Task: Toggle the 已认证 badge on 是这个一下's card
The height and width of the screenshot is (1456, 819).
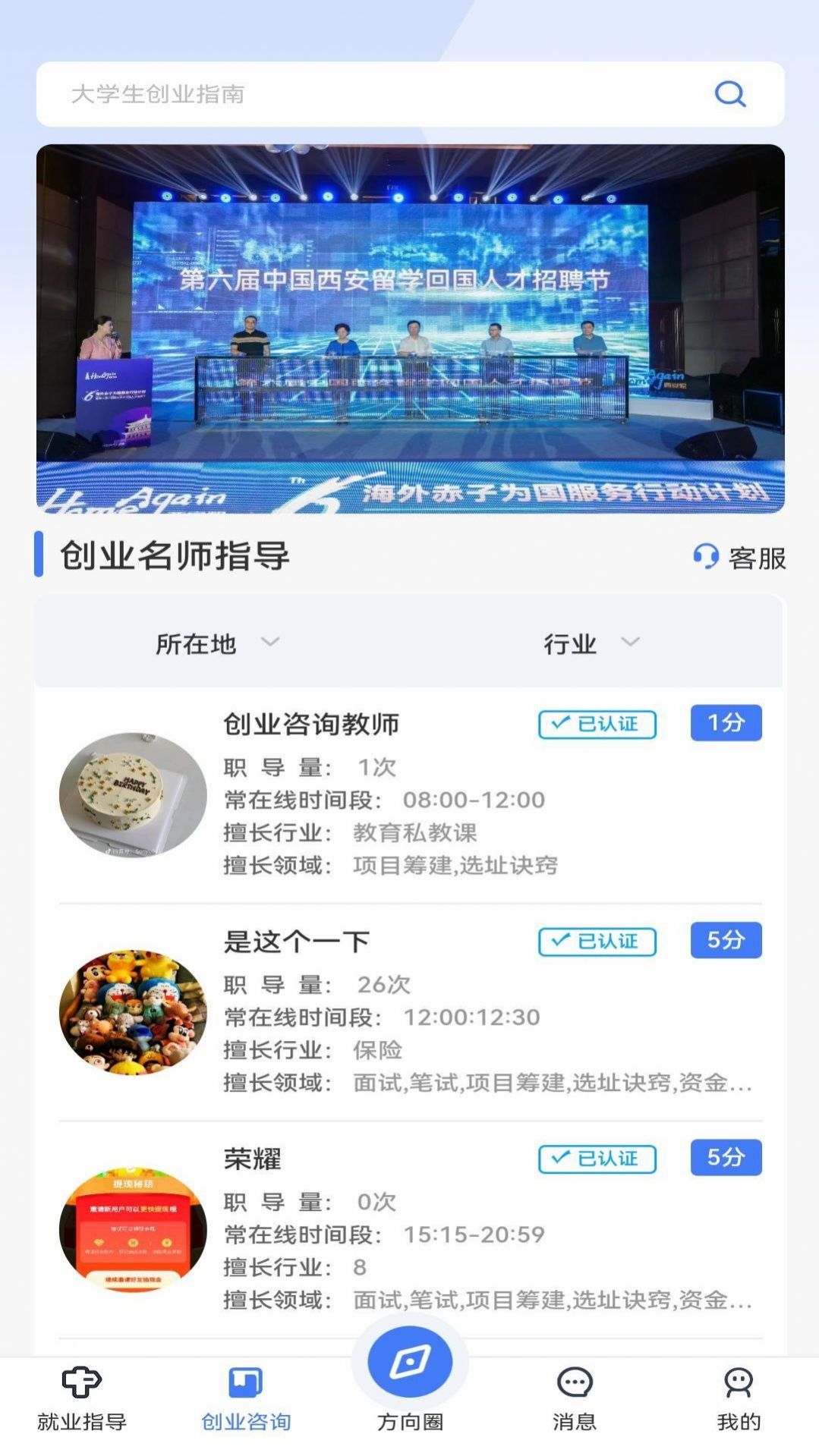Action: [596, 942]
